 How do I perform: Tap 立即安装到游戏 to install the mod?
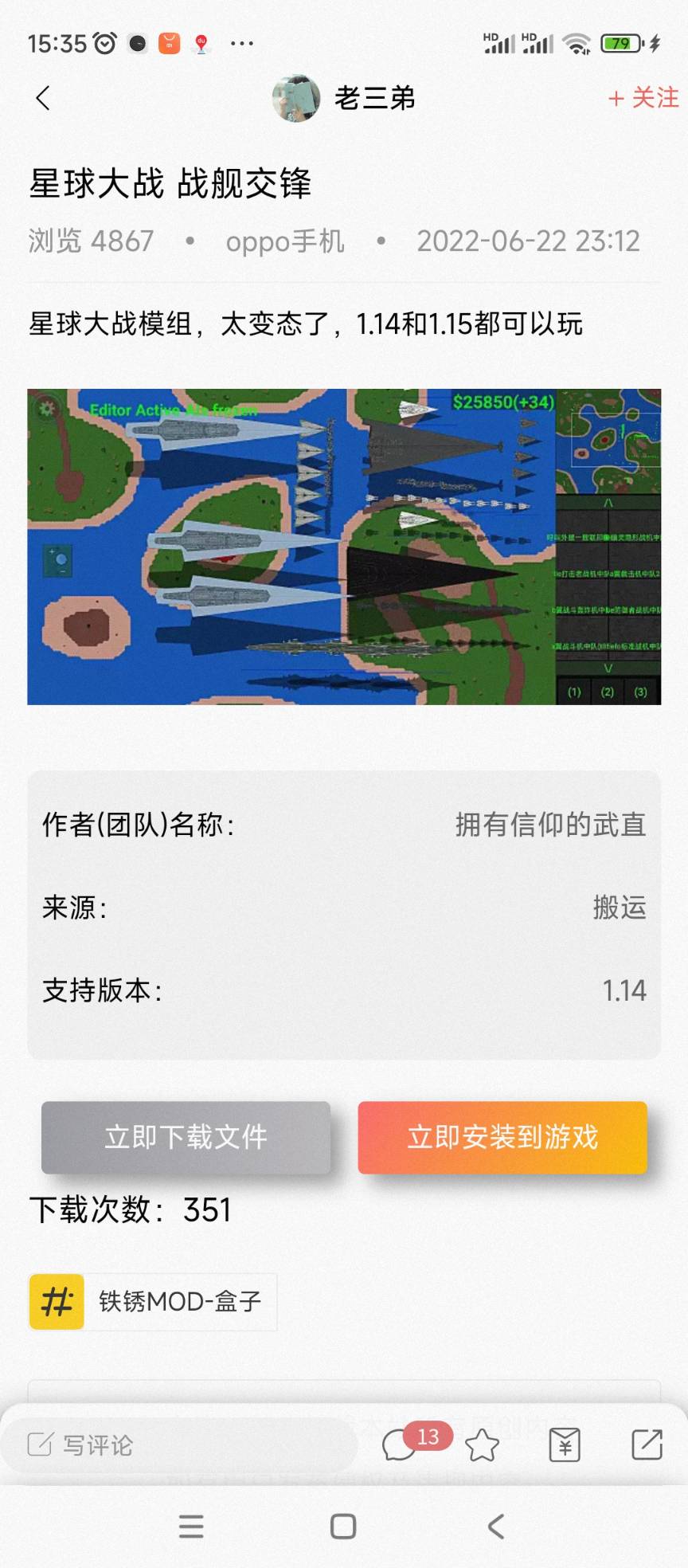(x=502, y=1137)
